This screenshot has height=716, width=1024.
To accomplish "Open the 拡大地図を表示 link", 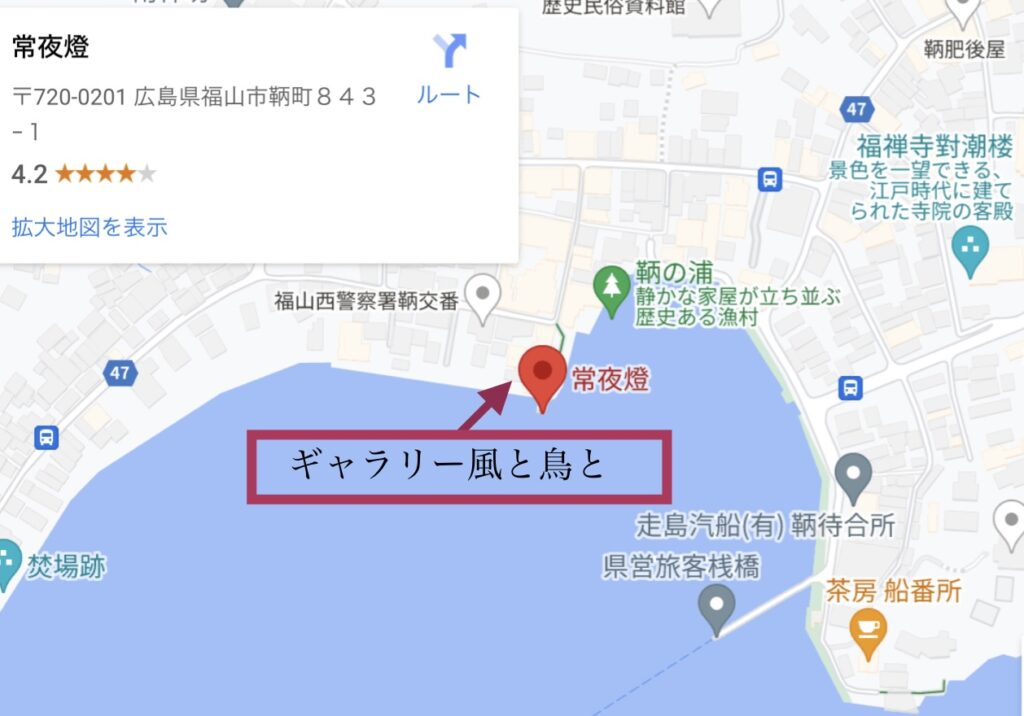I will tap(89, 227).
